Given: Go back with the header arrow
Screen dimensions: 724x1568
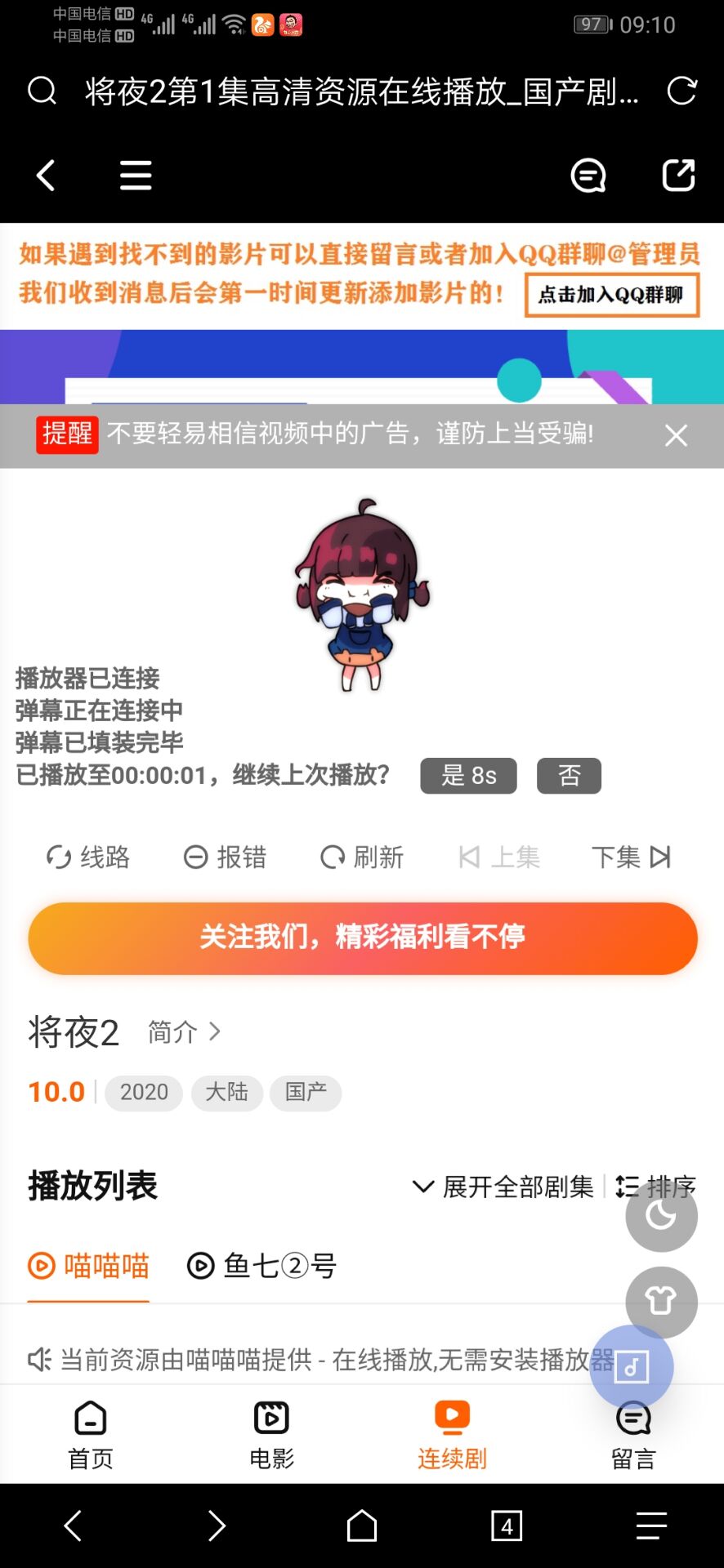Looking at the screenshot, I should tap(47, 176).
